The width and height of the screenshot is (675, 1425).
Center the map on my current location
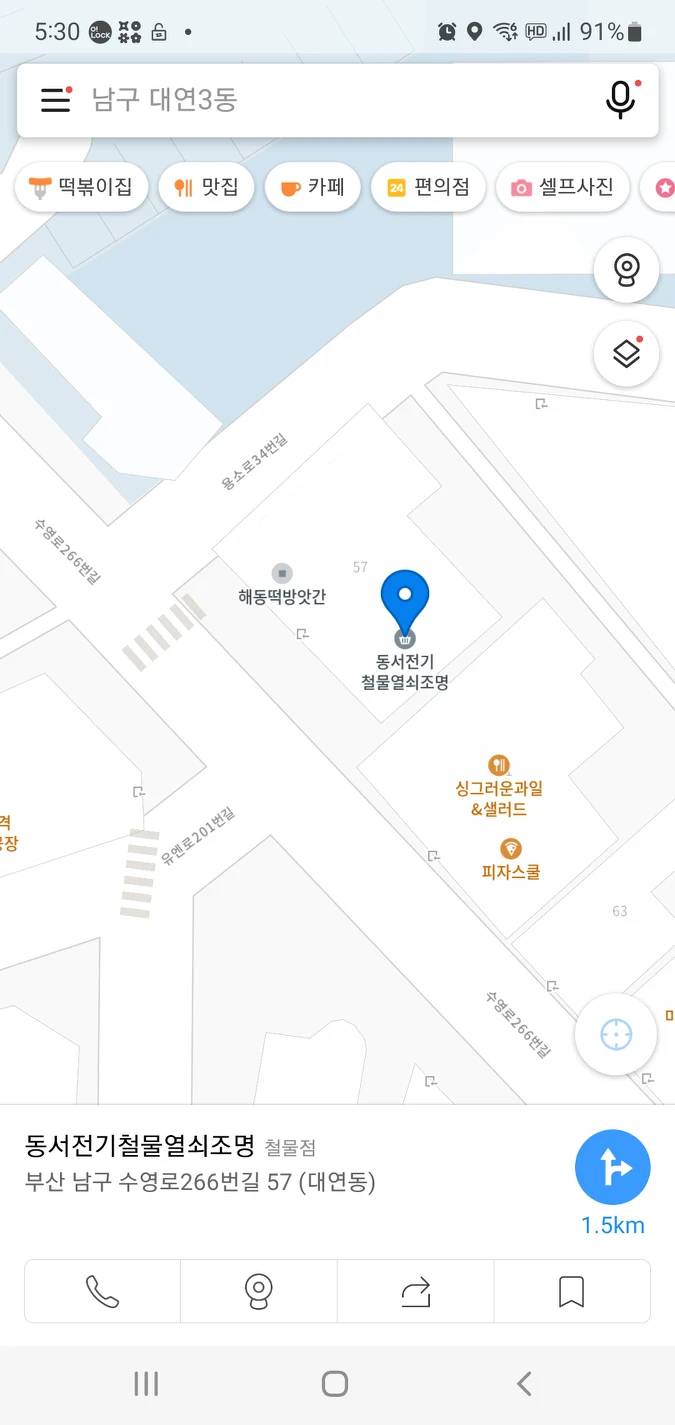point(616,1034)
